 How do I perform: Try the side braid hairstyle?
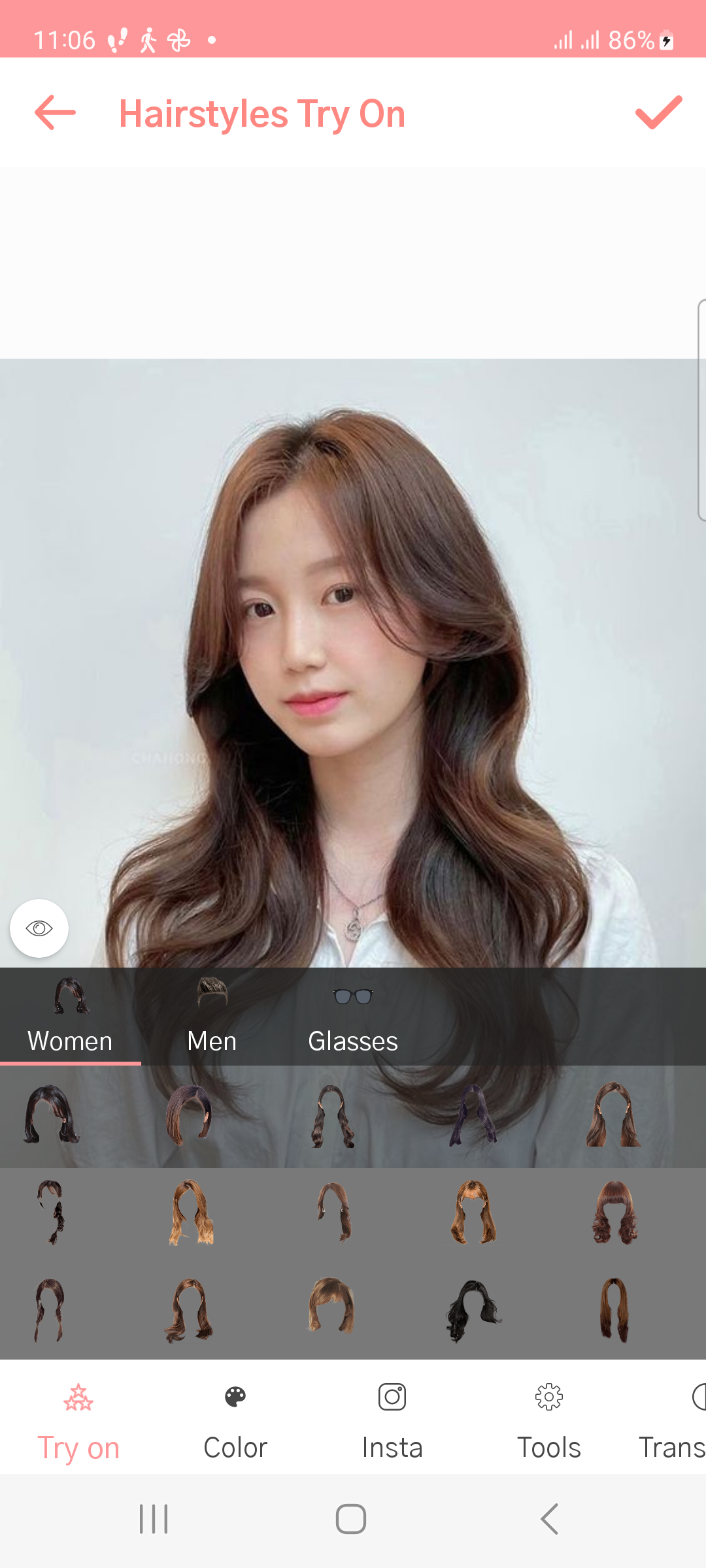tap(51, 1213)
